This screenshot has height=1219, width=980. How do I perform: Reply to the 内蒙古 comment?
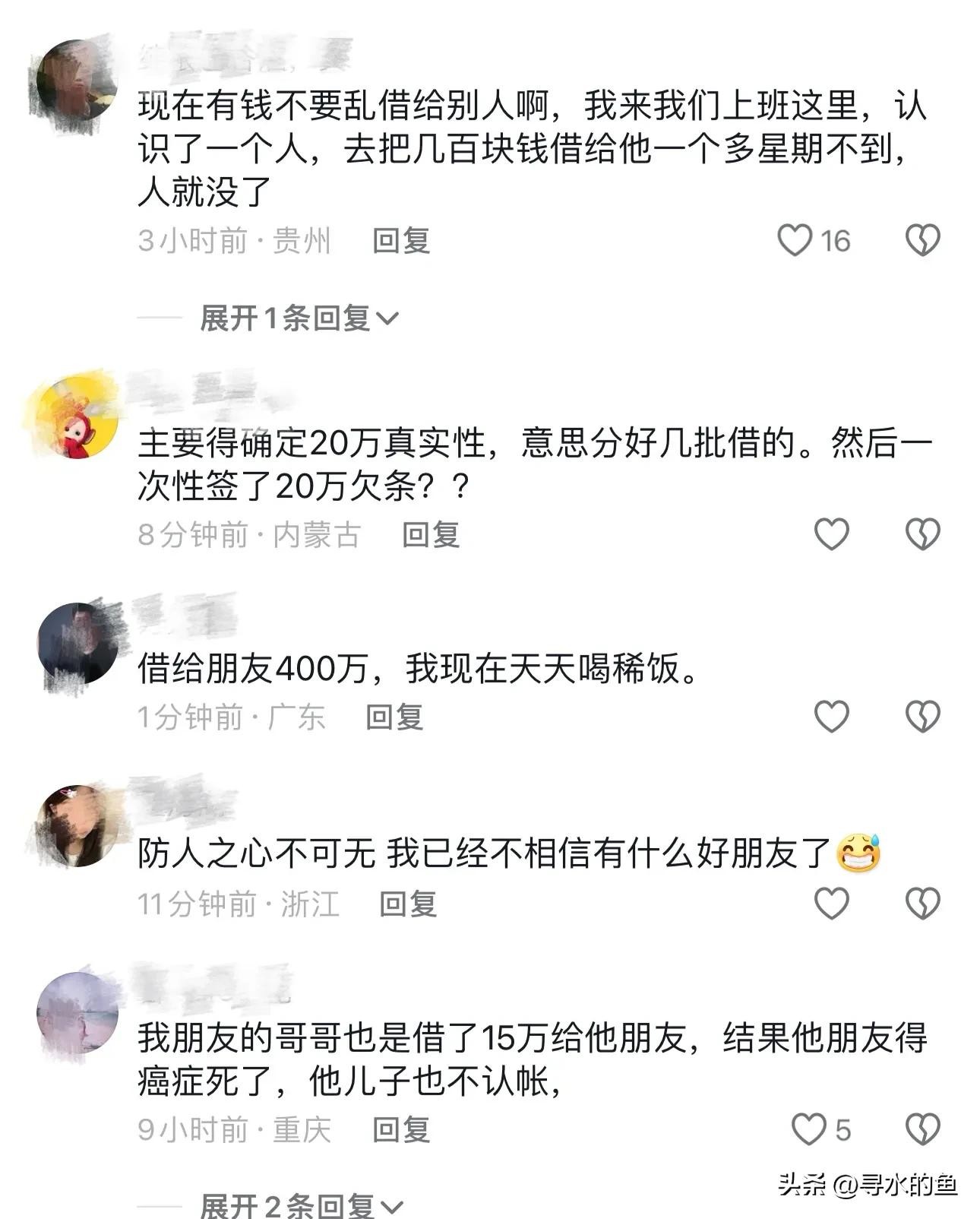(431, 535)
